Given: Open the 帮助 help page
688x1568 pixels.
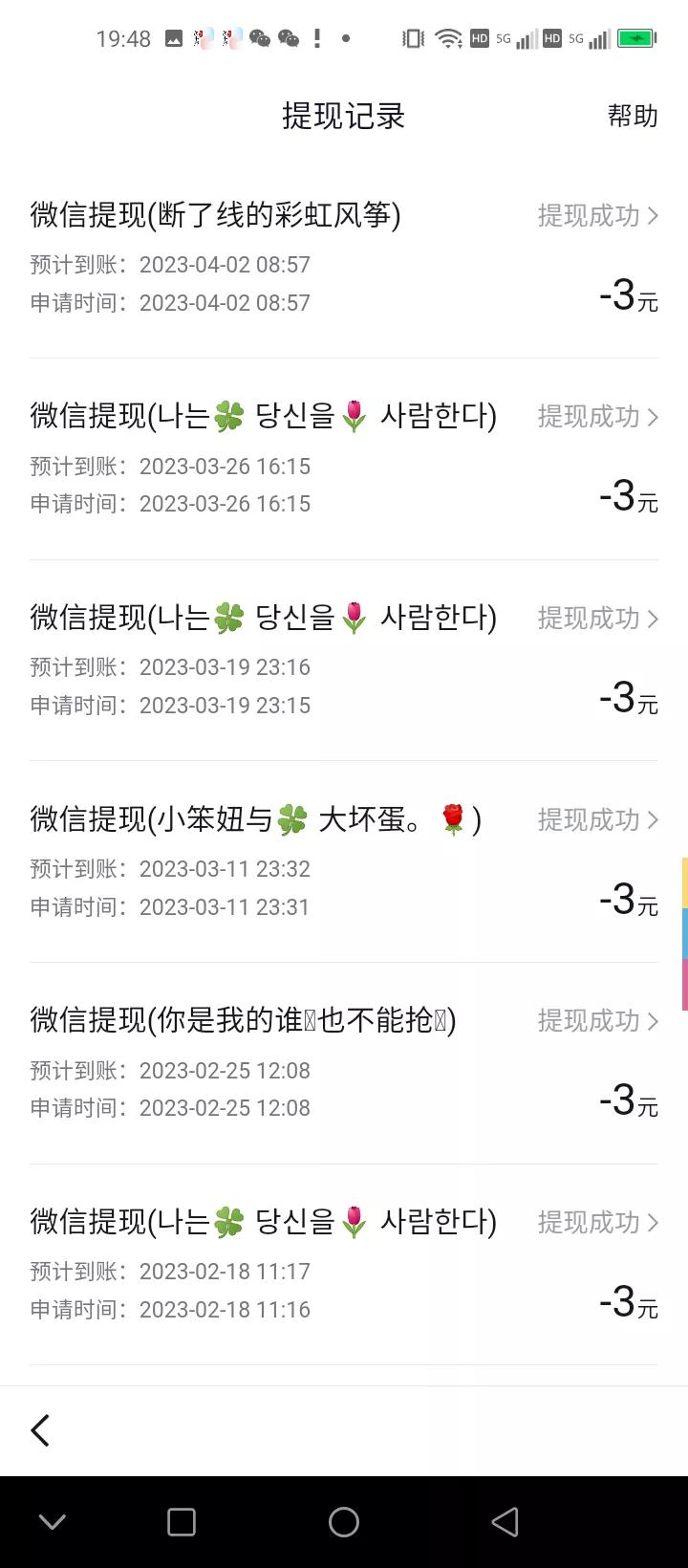Looking at the screenshot, I should (633, 116).
